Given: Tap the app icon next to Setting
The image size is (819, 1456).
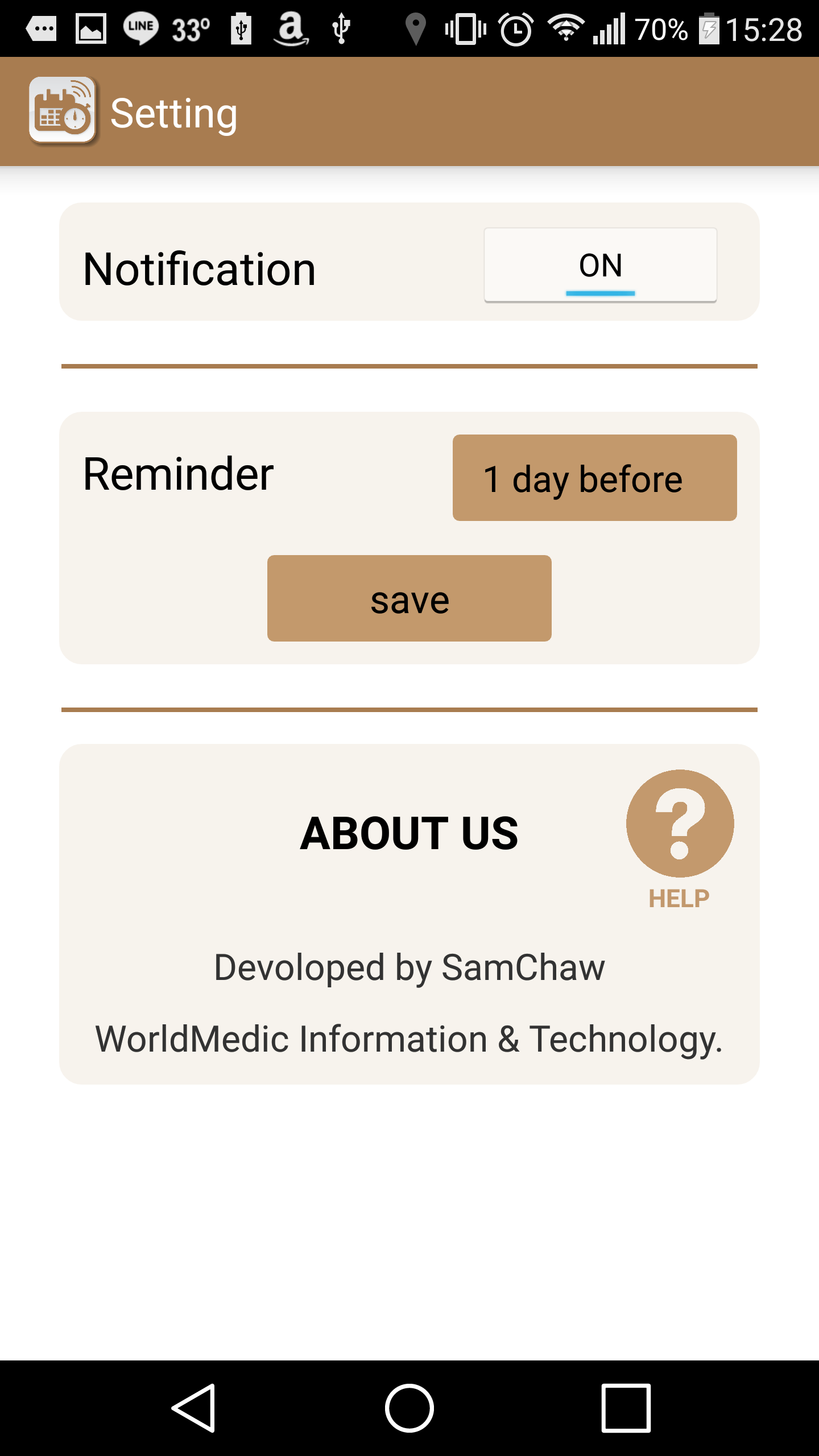Looking at the screenshot, I should (63, 111).
